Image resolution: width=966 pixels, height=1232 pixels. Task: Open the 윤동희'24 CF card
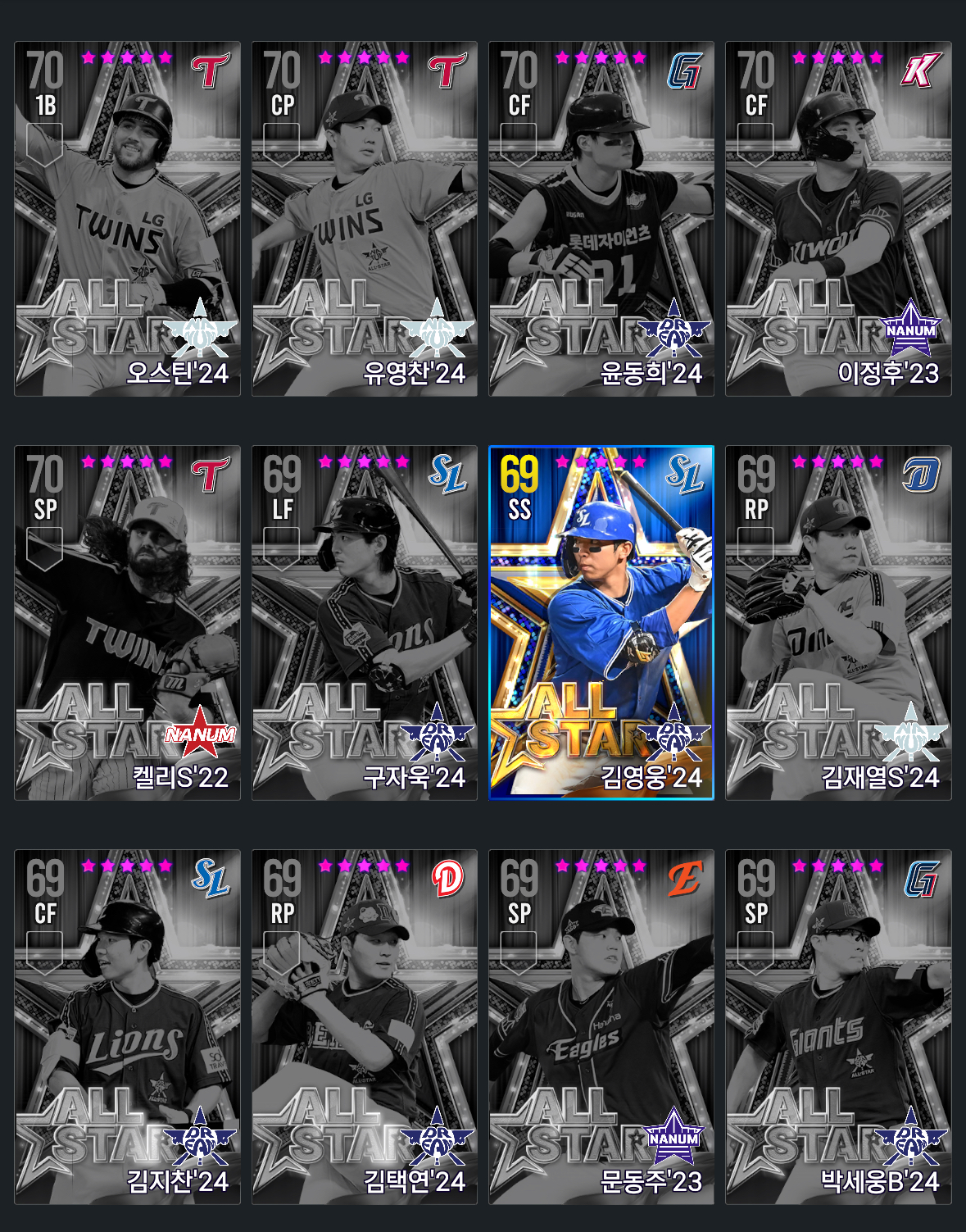coord(601,219)
